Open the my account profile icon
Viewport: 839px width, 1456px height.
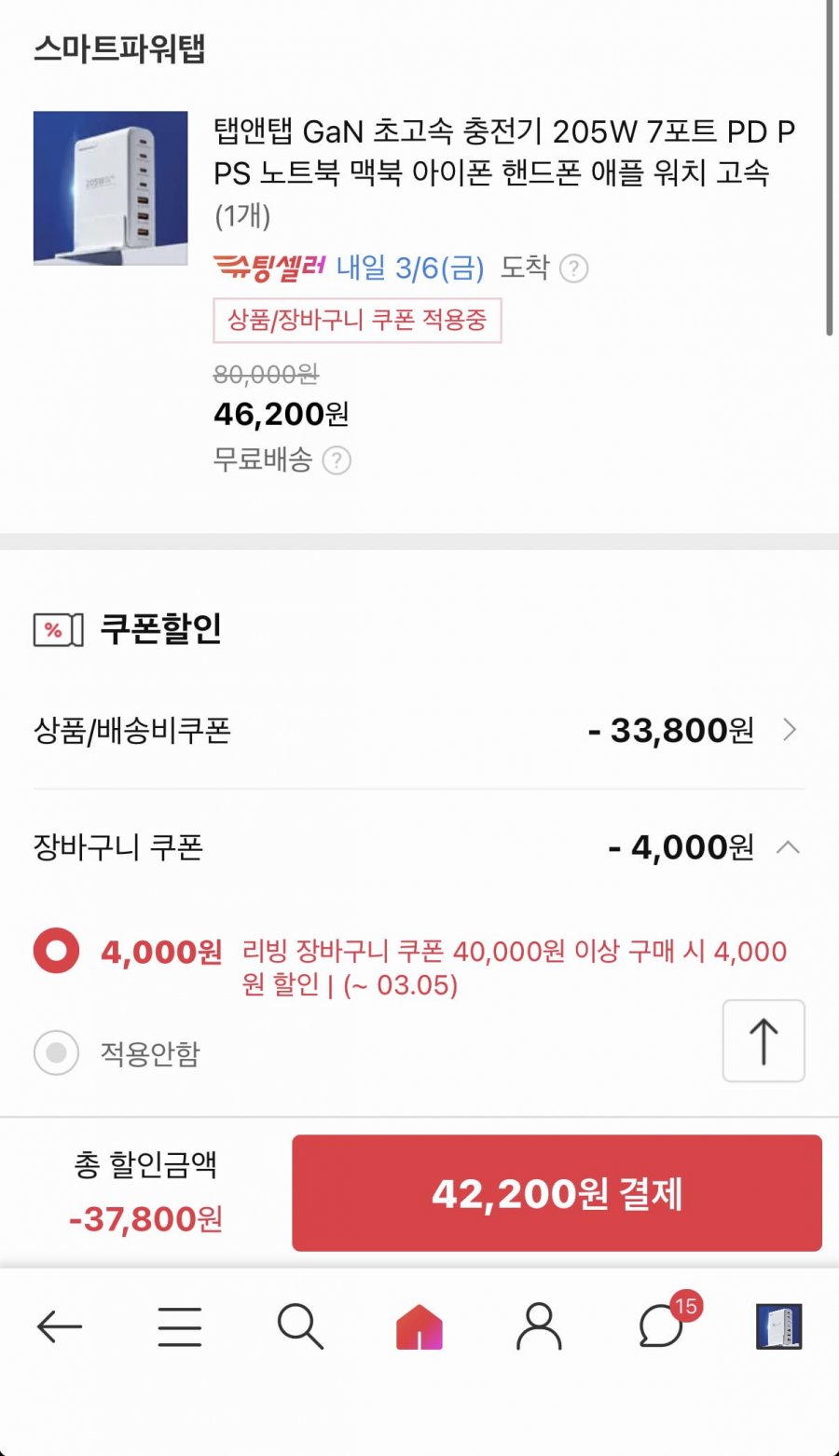tap(539, 1326)
